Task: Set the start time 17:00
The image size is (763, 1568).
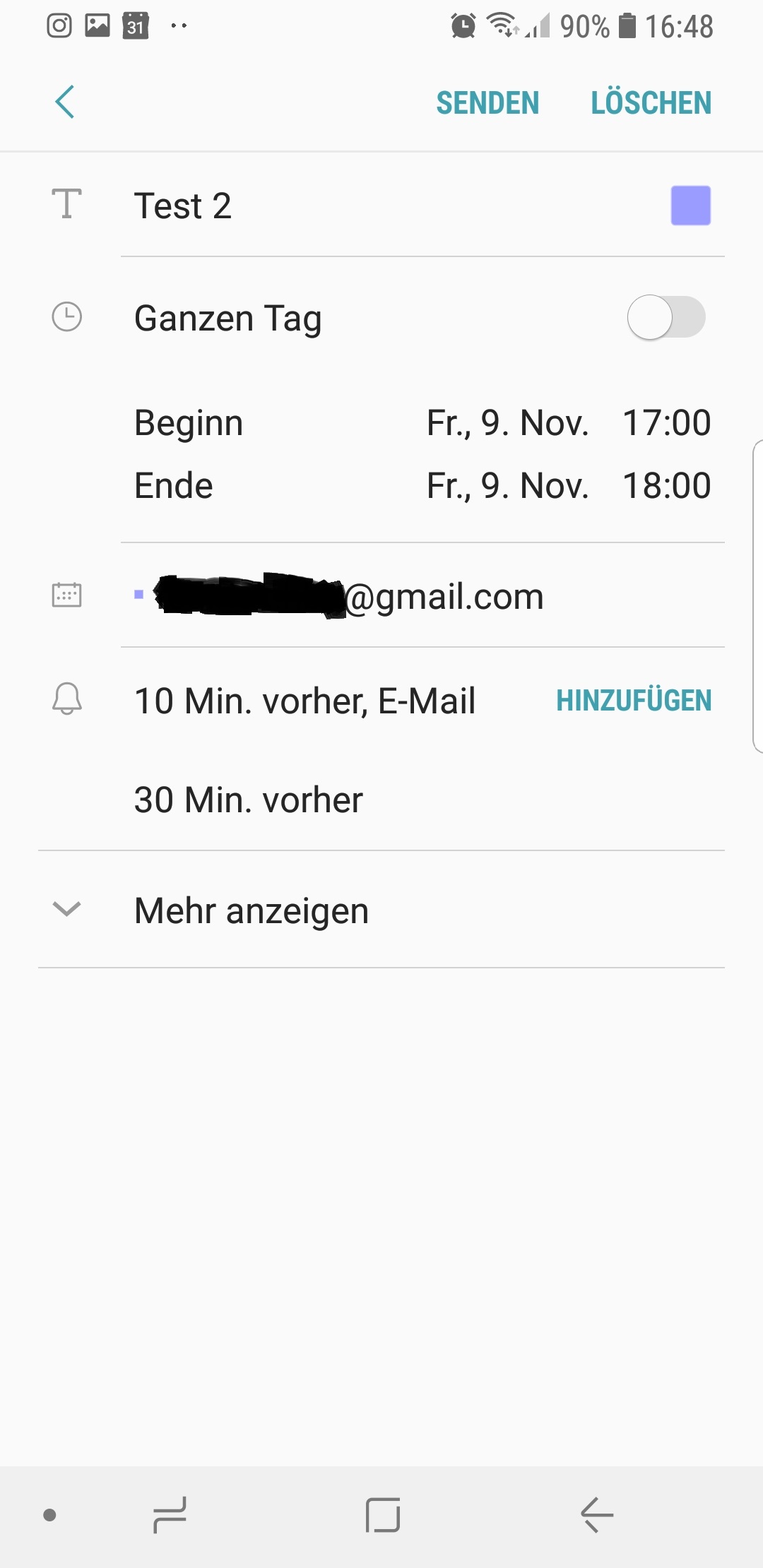Action: click(666, 423)
